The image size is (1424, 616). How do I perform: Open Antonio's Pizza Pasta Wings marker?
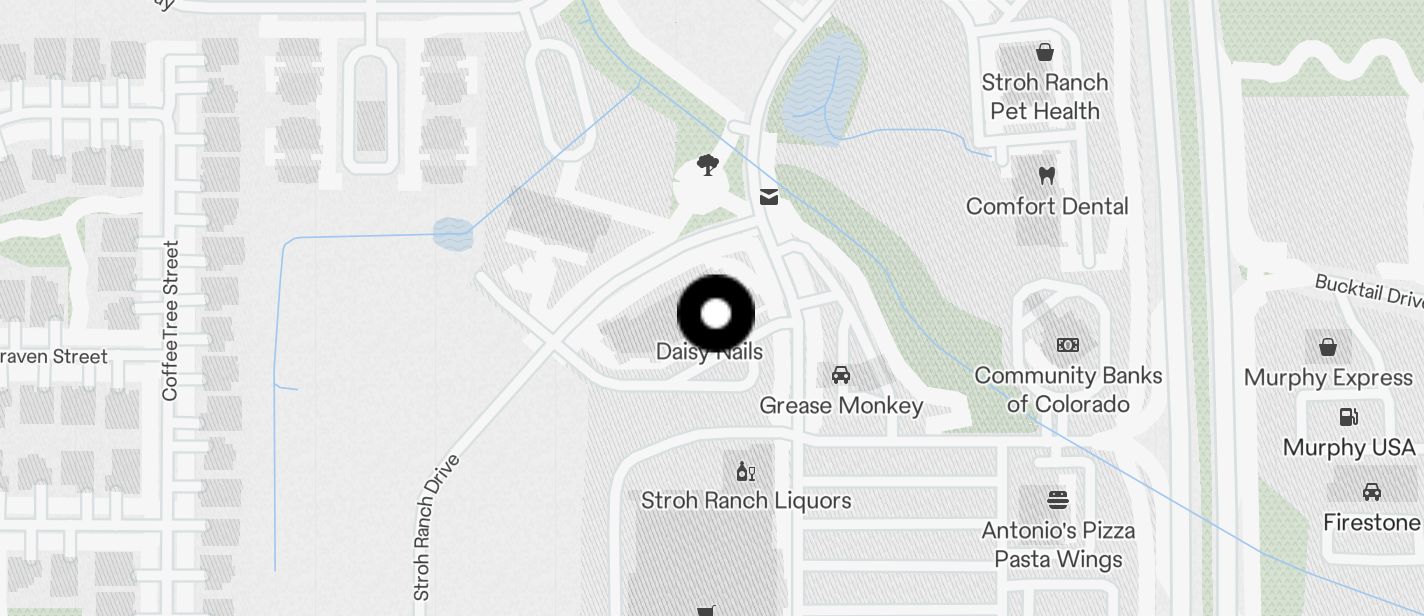tap(1058, 500)
